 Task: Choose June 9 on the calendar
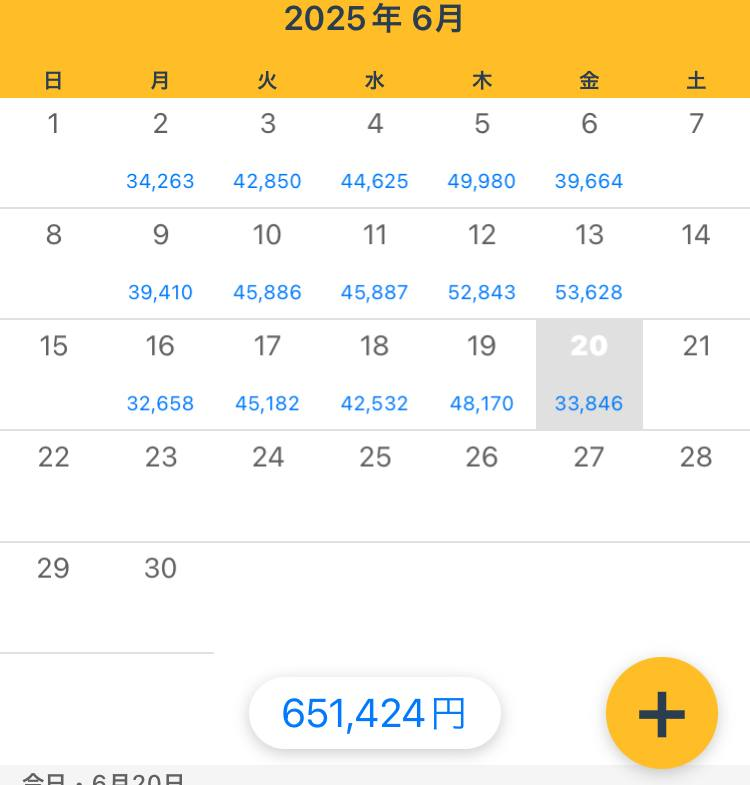pyautogui.click(x=160, y=263)
